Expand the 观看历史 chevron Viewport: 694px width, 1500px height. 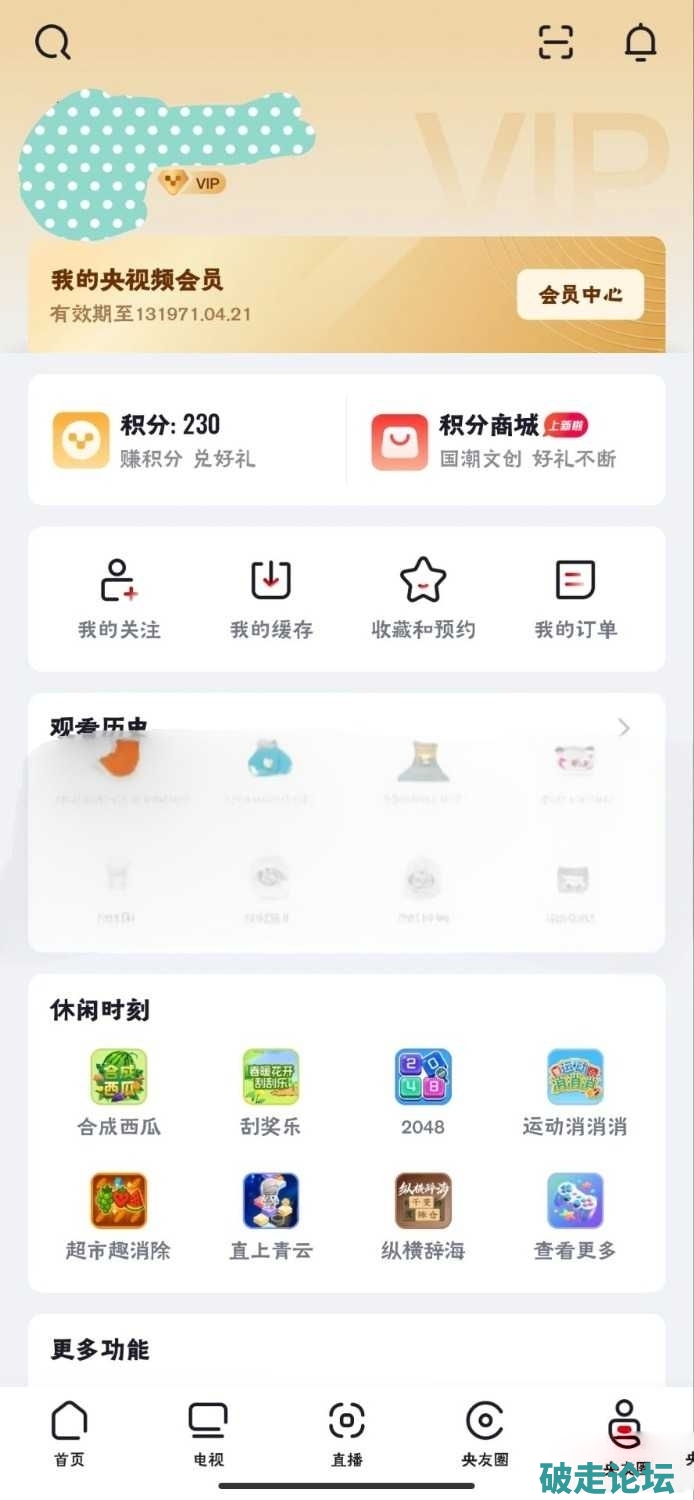pos(625,727)
